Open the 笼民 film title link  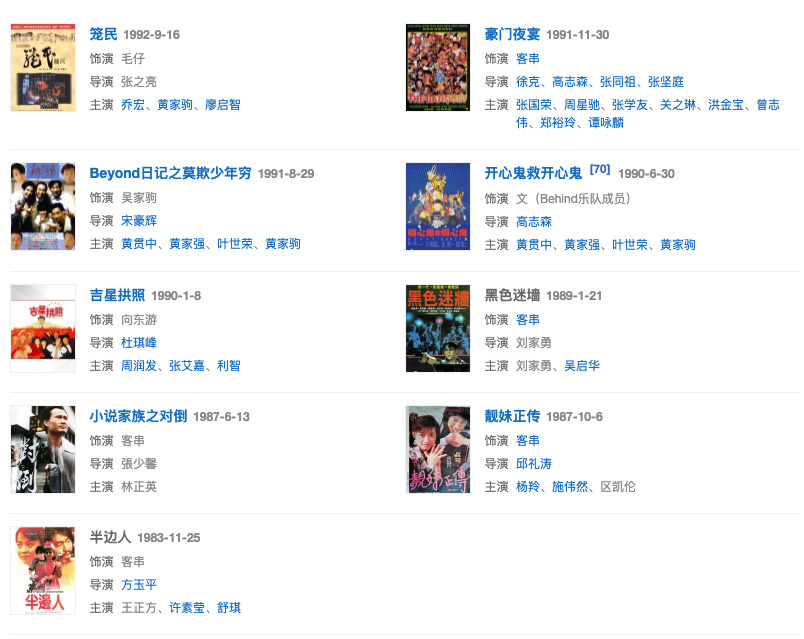click(103, 35)
